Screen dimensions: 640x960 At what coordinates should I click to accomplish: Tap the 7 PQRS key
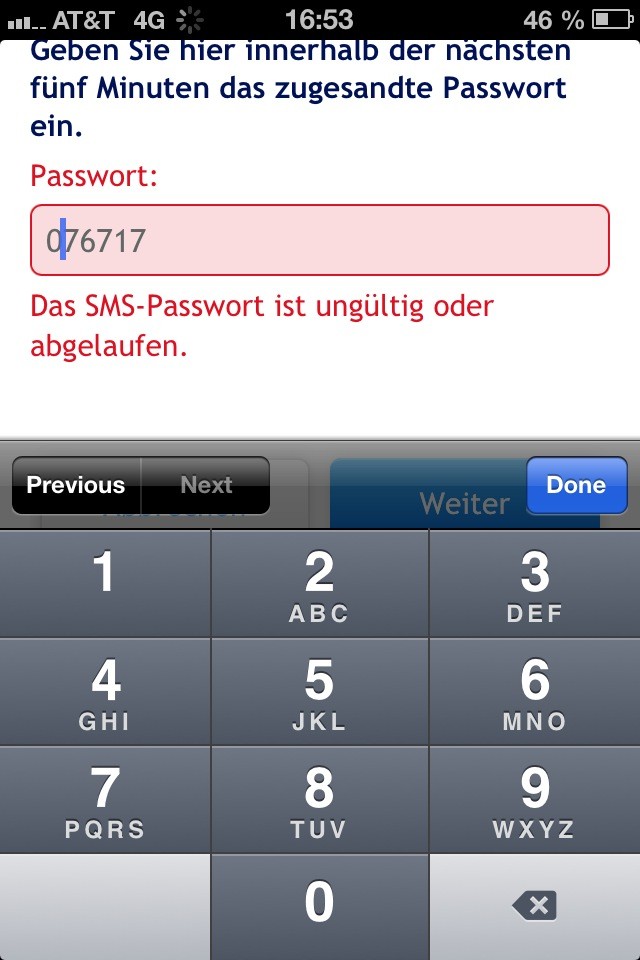105,800
